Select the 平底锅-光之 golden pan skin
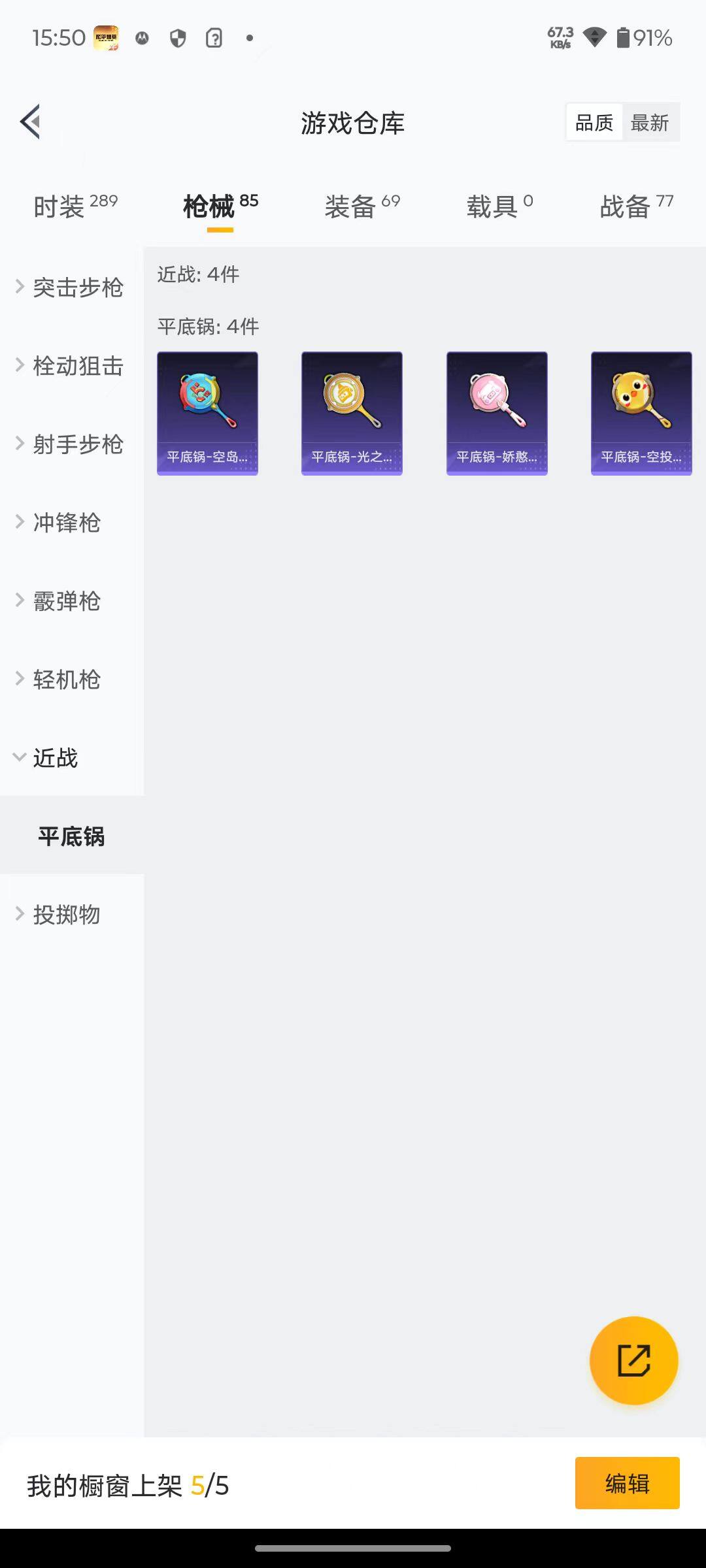This screenshot has height=1568, width=706. click(x=352, y=412)
